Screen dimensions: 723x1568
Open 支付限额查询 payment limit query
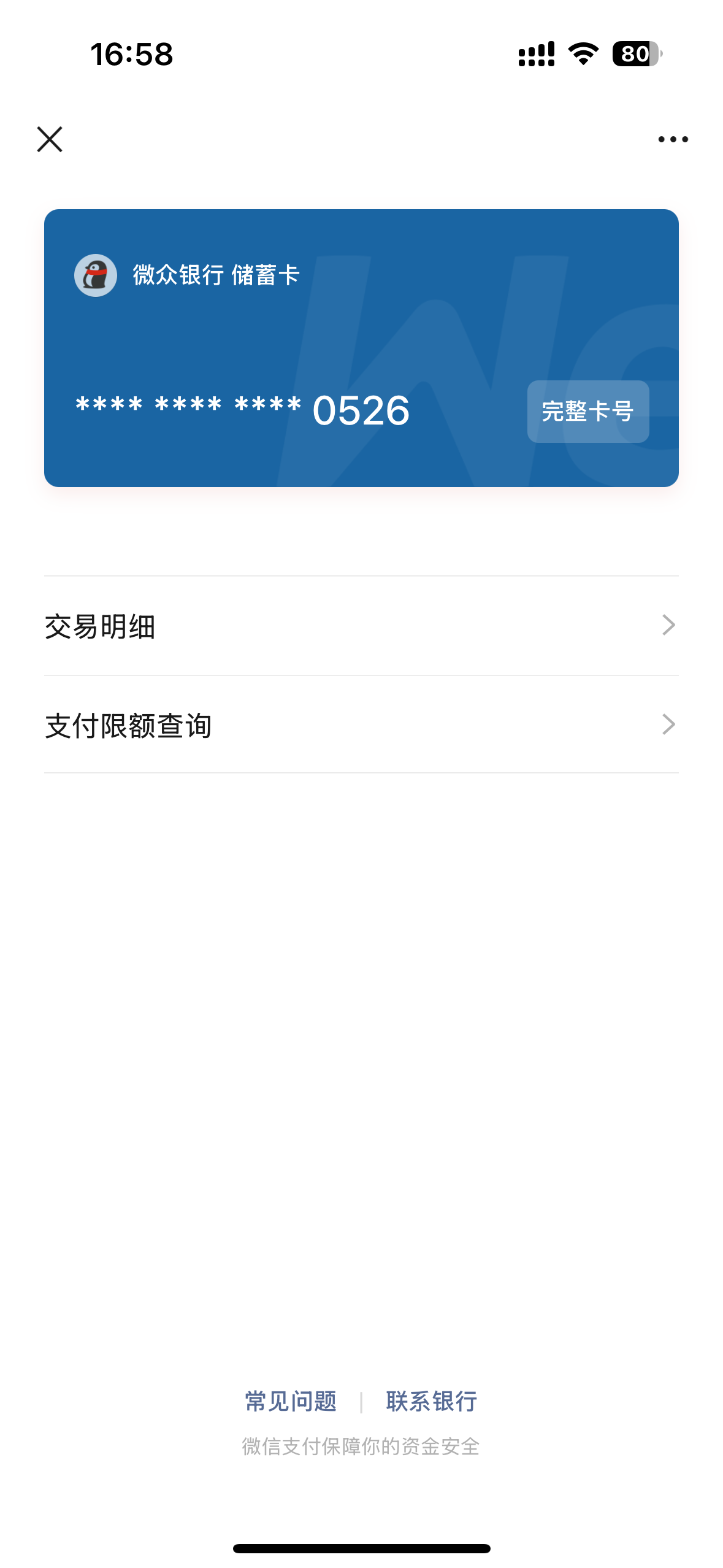pyautogui.click(x=361, y=724)
